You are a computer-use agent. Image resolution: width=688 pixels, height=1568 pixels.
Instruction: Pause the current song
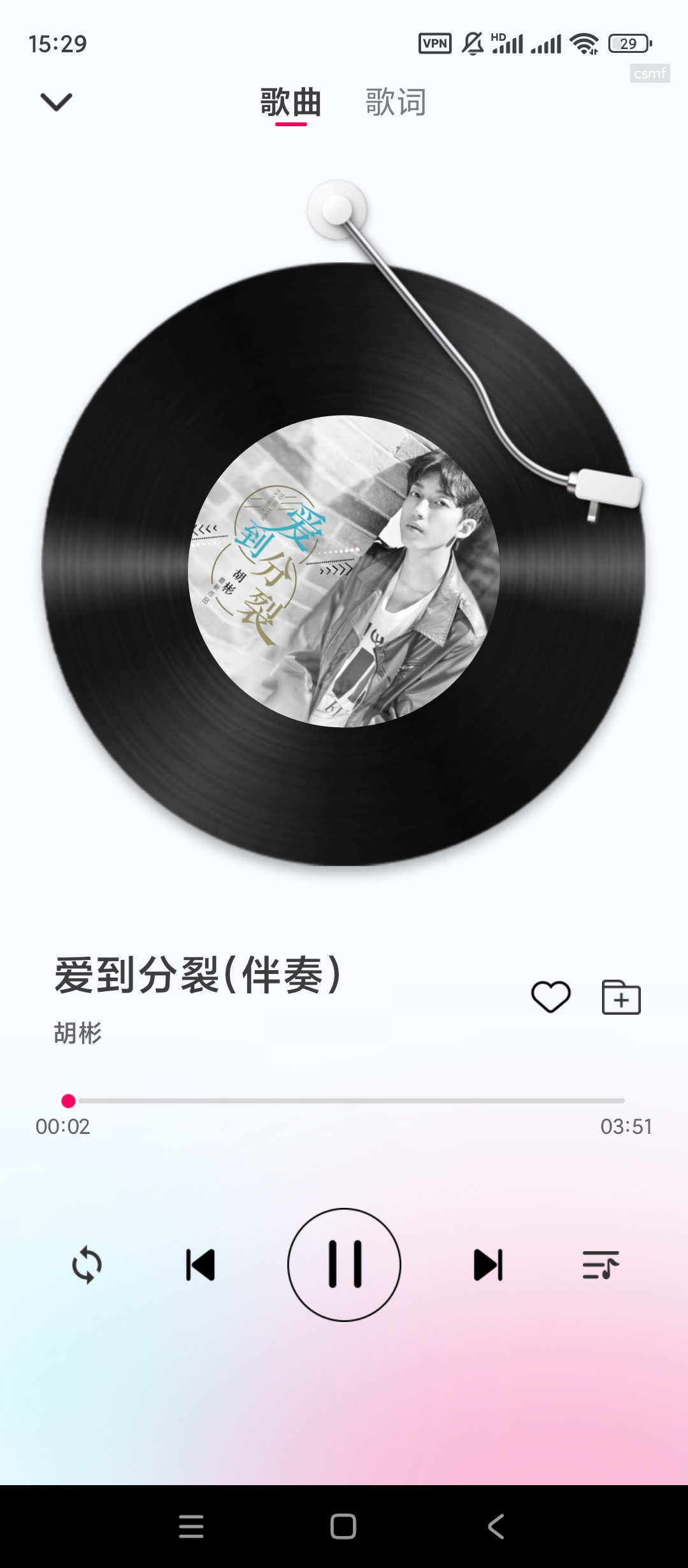coord(344,1265)
